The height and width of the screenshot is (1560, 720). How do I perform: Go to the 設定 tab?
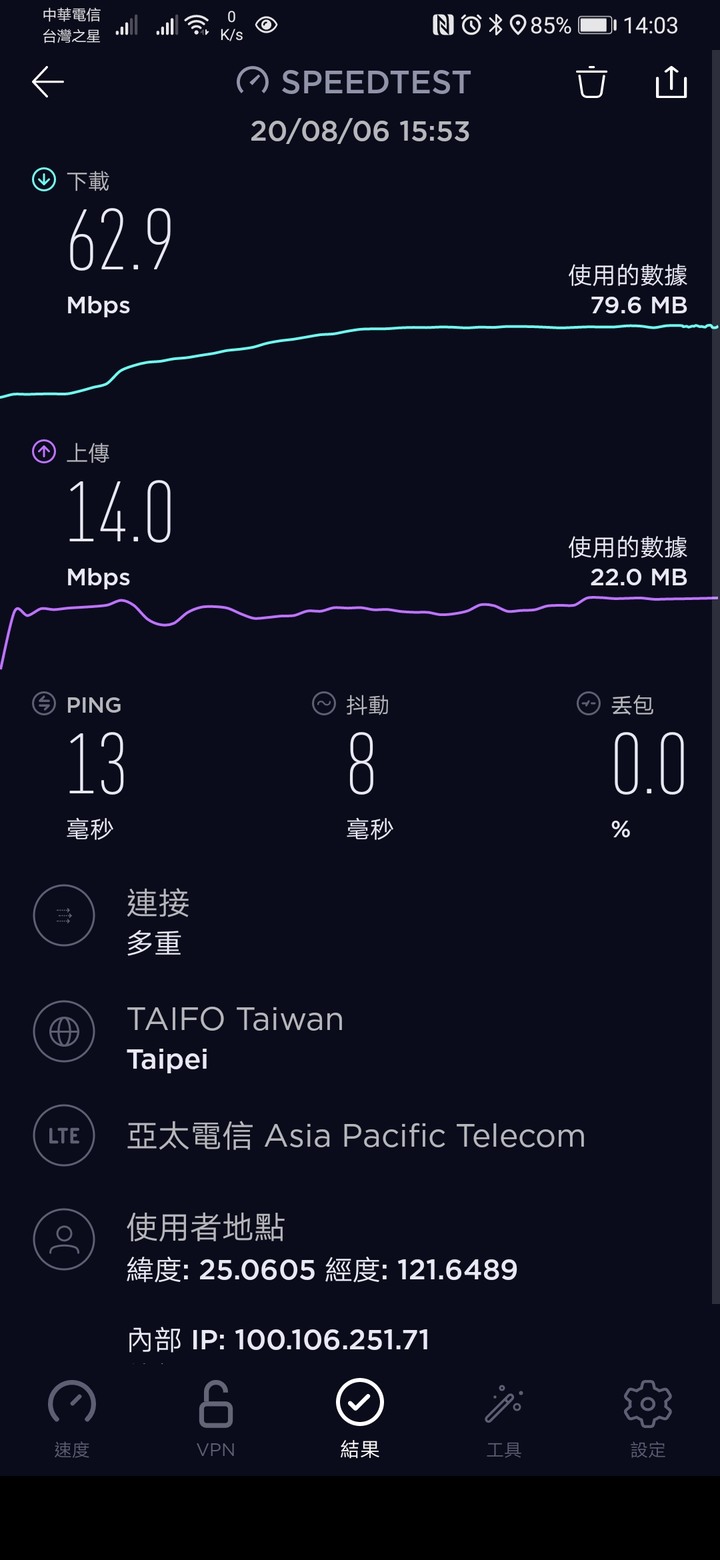648,1418
